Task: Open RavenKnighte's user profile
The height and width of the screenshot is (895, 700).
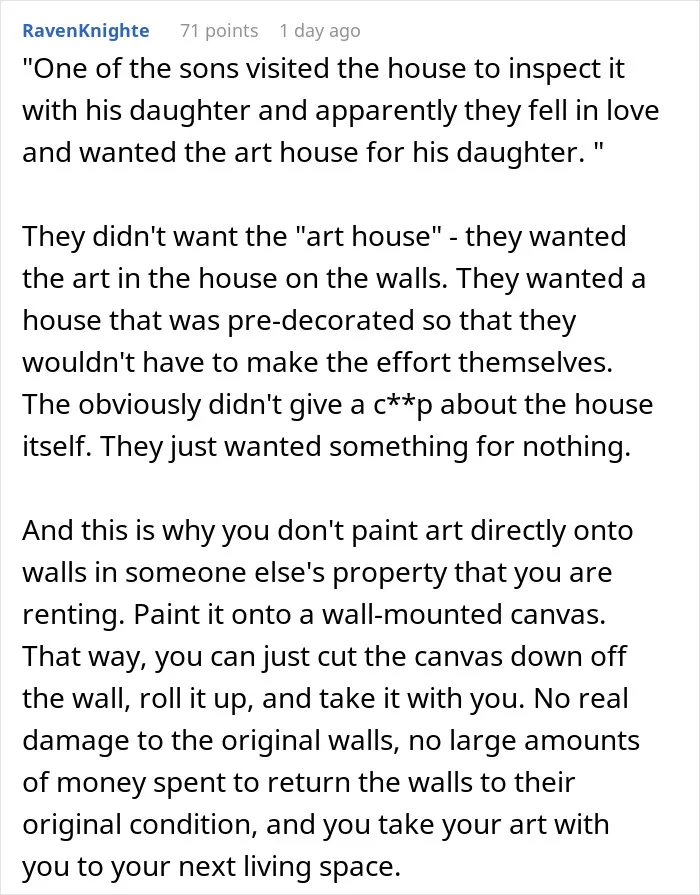Action: [x=86, y=30]
